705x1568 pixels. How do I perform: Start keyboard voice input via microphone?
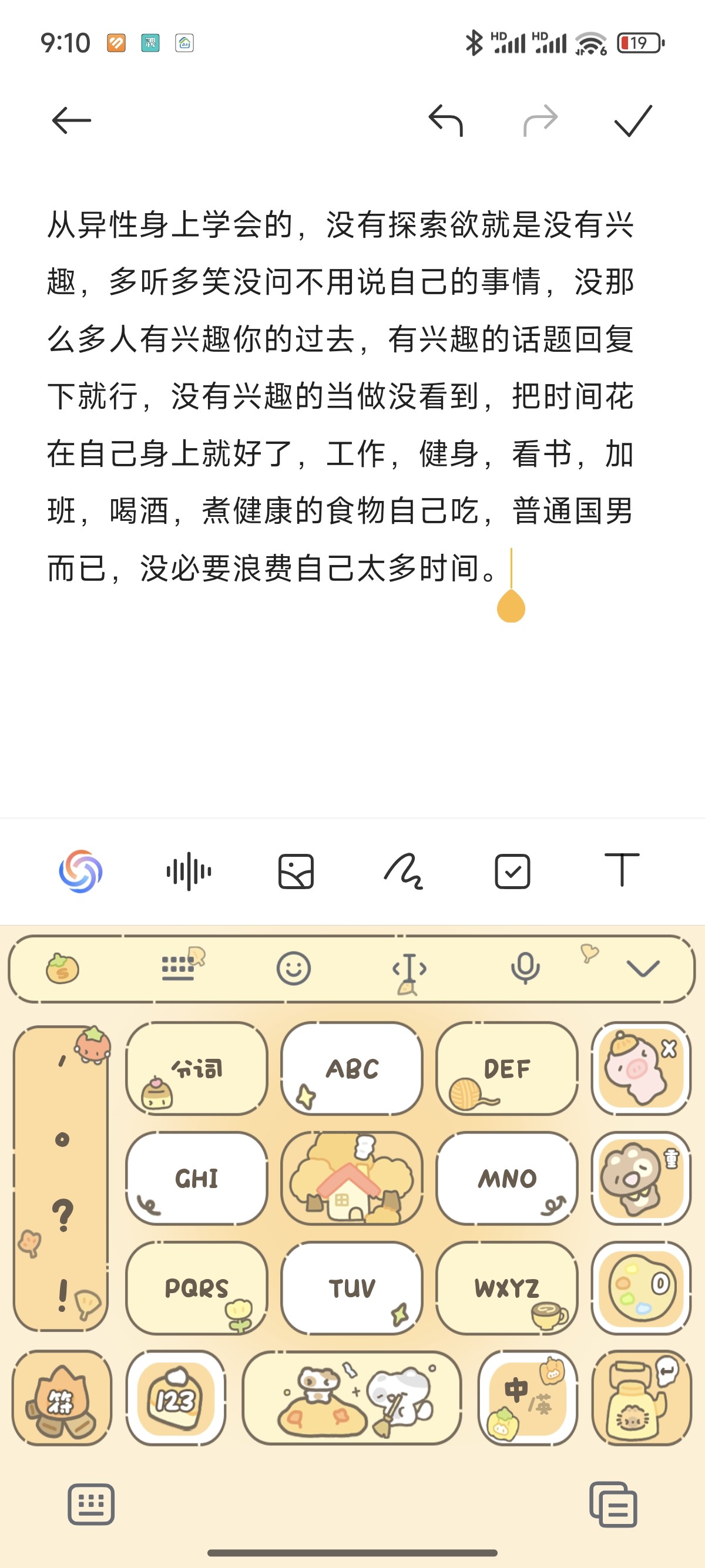[x=525, y=968]
